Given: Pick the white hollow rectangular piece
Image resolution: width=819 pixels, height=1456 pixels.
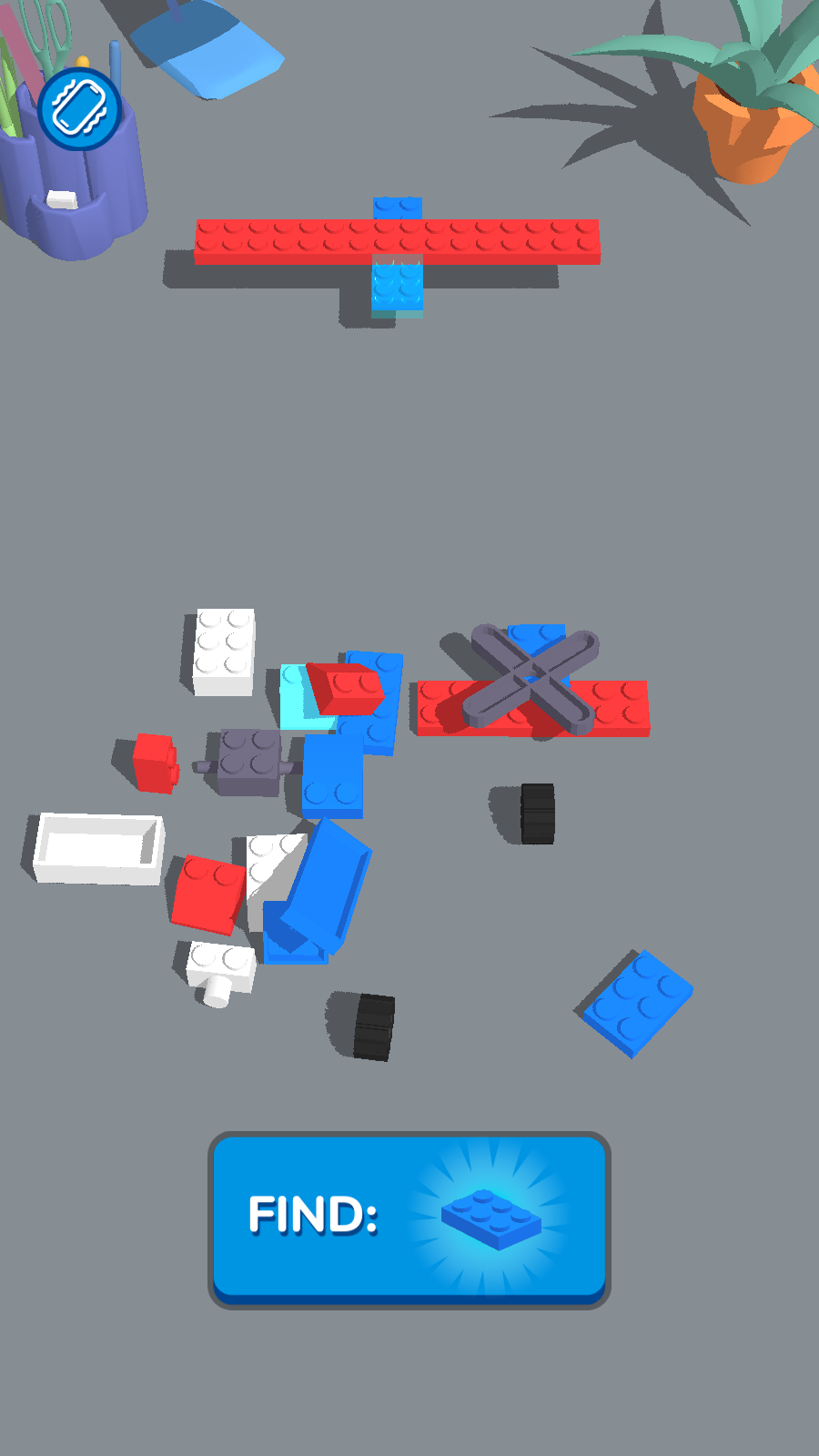Looking at the screenshot, I should click(x=99, y=848).
